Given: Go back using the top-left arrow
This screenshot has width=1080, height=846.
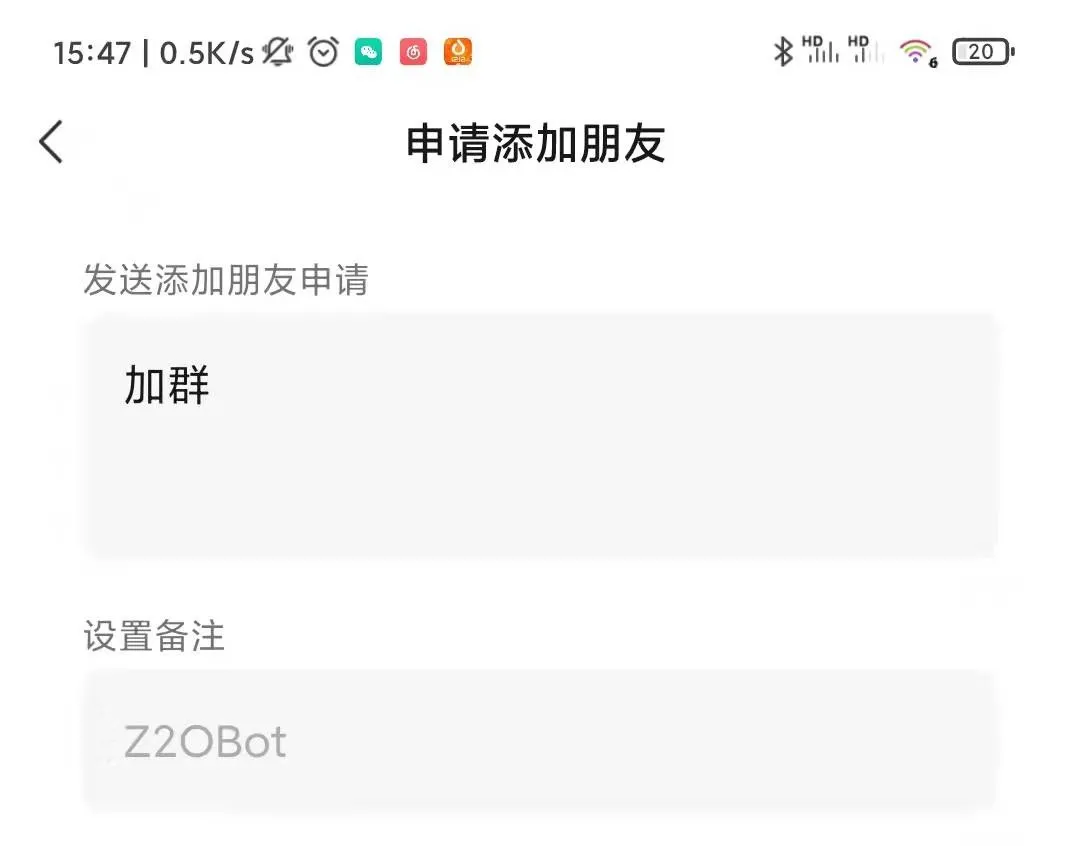Looking at the screenshot, I should pos(51,142).
